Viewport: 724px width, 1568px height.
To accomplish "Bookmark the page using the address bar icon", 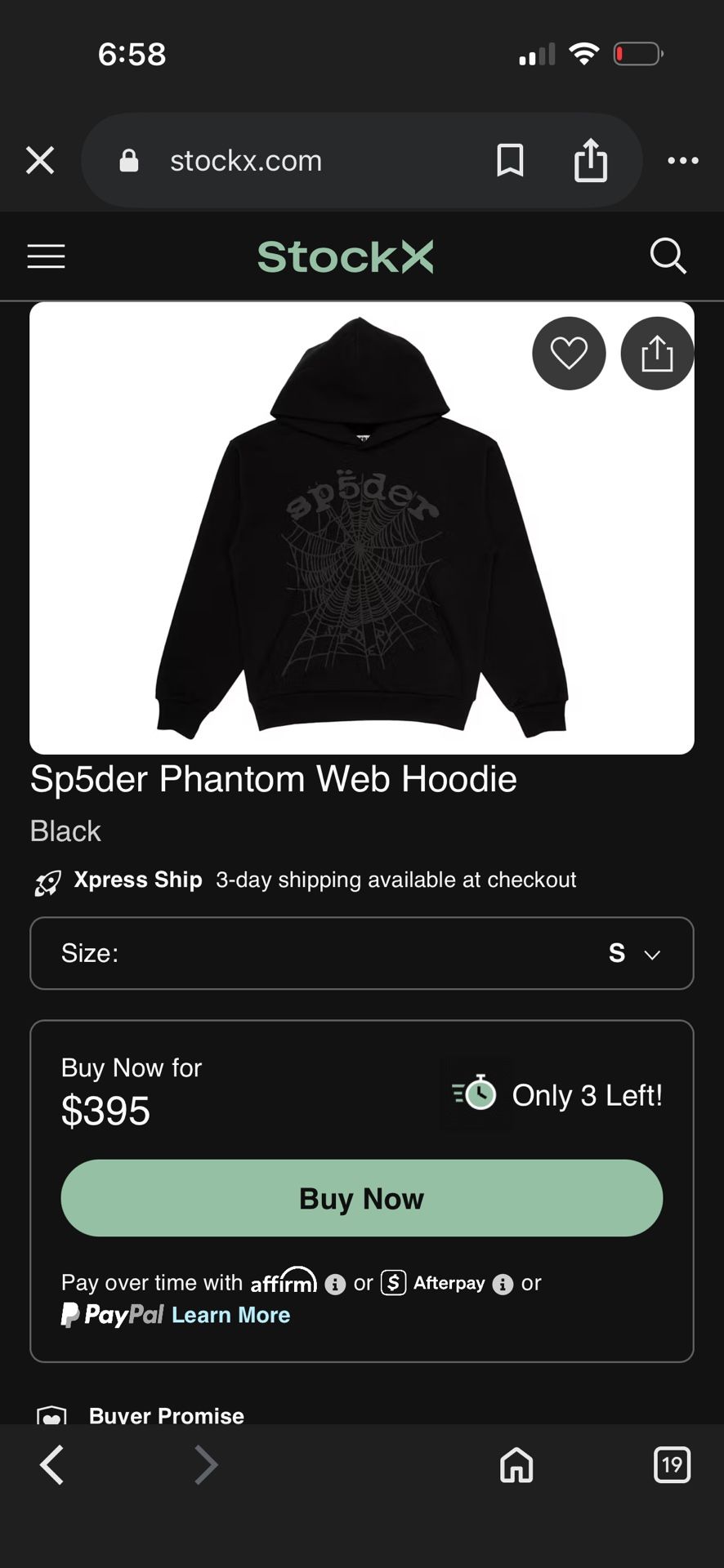I will [x=509, y=160].
